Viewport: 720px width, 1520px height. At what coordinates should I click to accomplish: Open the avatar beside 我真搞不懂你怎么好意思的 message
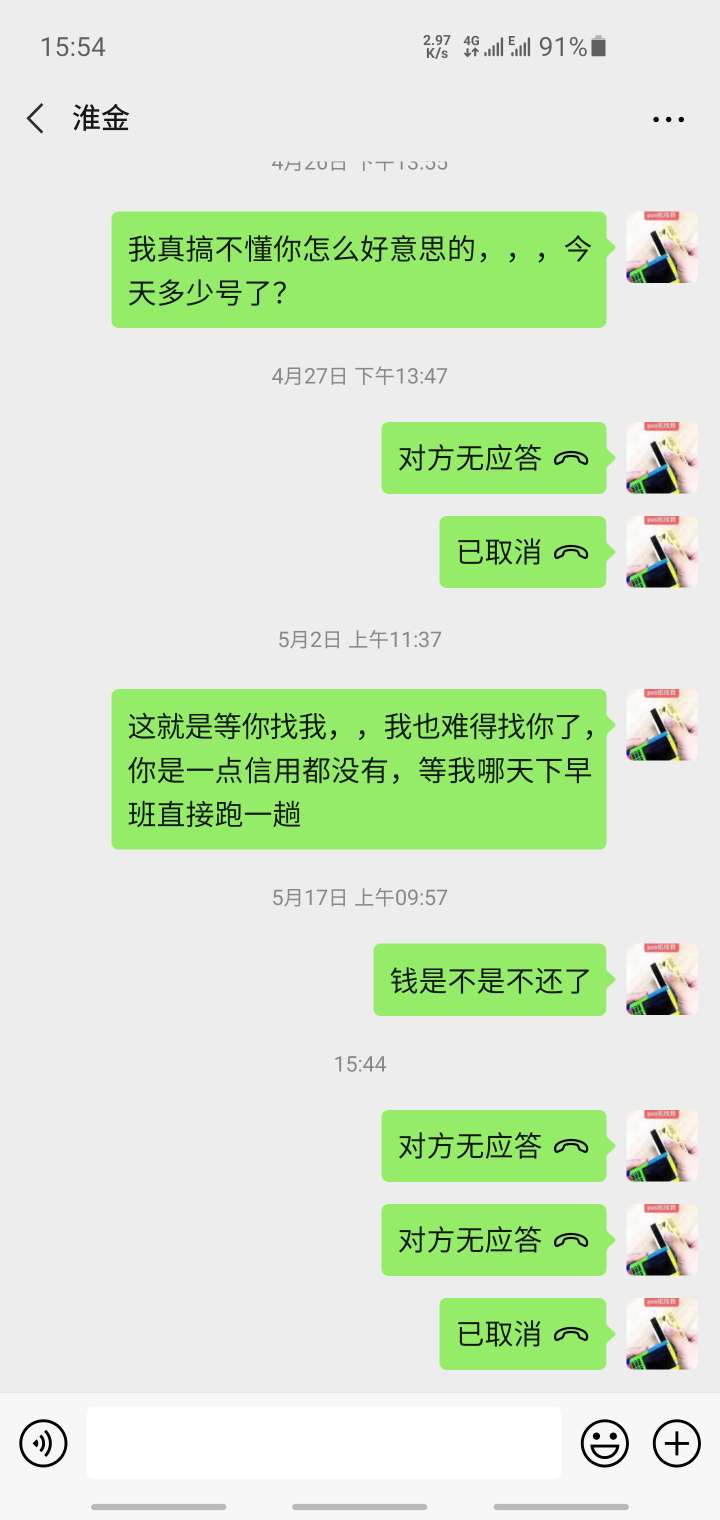[662, 248]
